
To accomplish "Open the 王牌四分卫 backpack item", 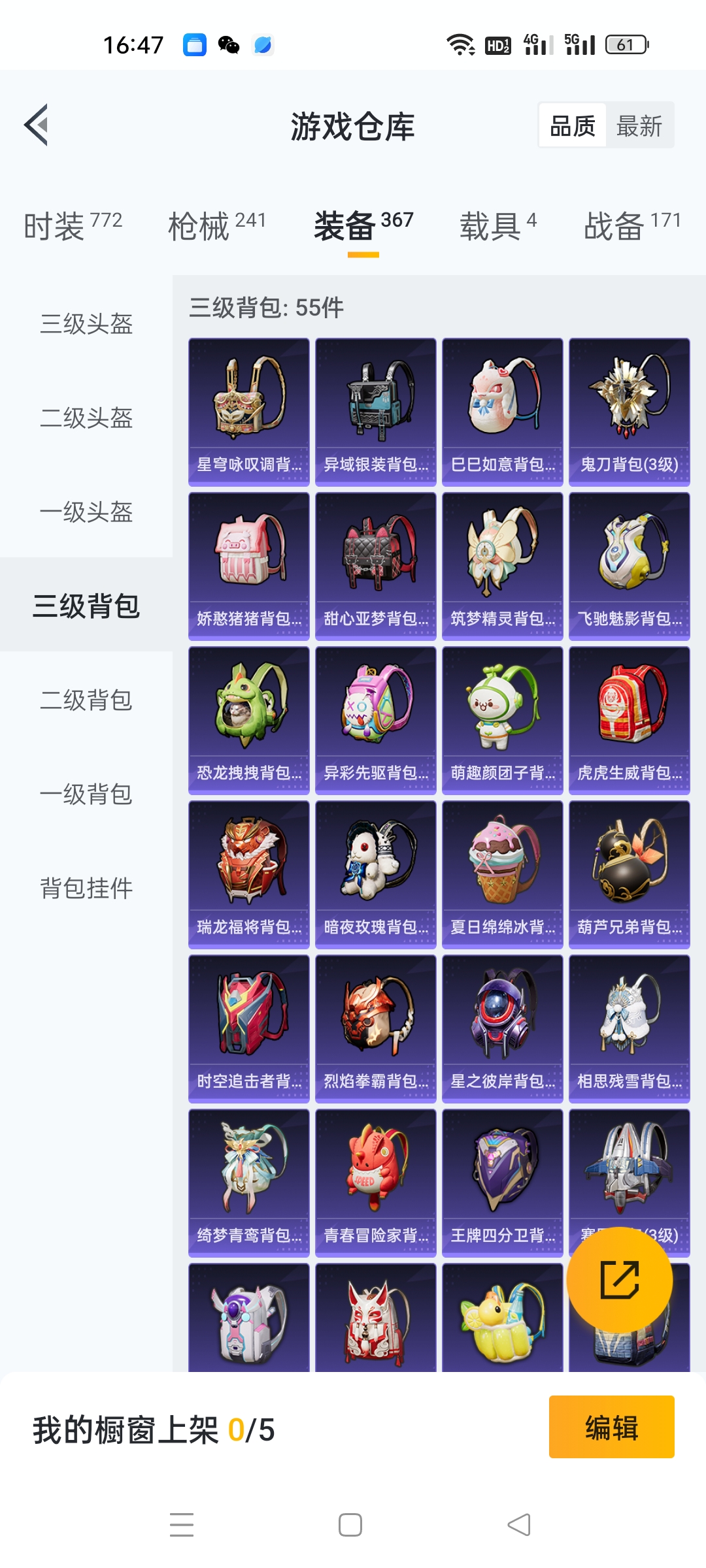I will 503,1183.
